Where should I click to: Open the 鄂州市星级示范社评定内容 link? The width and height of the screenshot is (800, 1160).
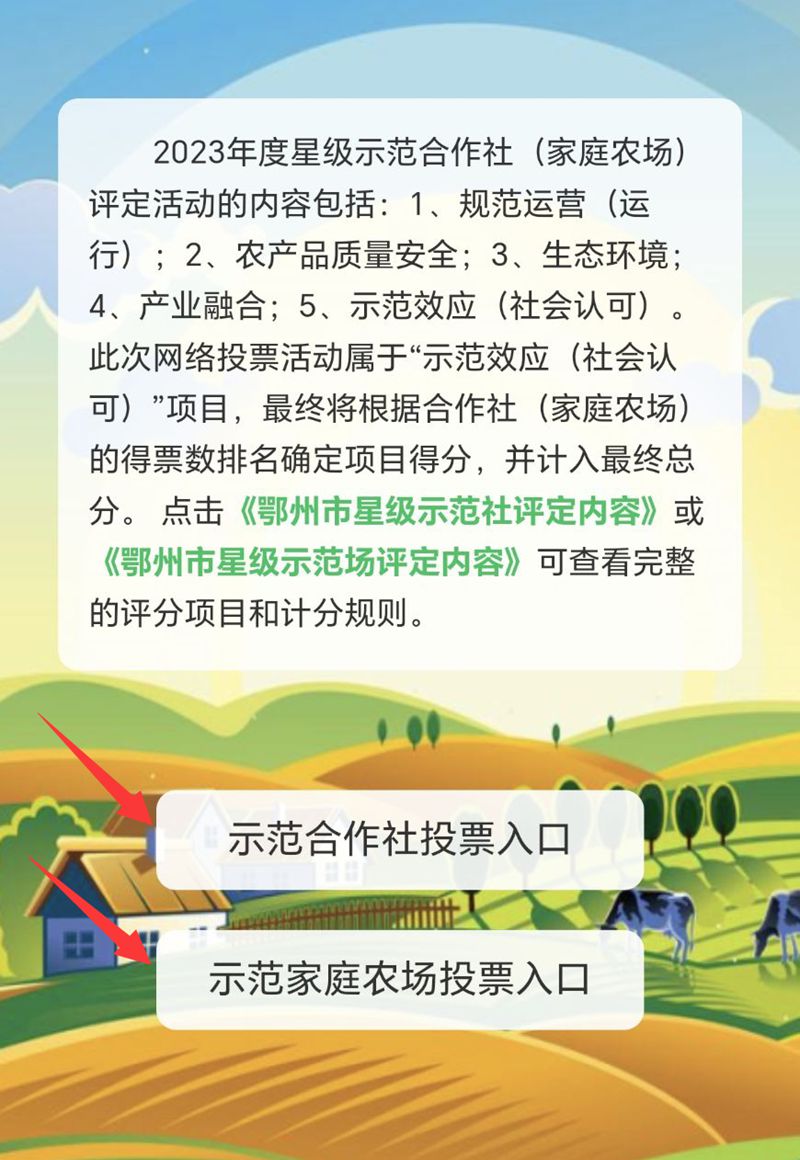click(x=452, y=513)
